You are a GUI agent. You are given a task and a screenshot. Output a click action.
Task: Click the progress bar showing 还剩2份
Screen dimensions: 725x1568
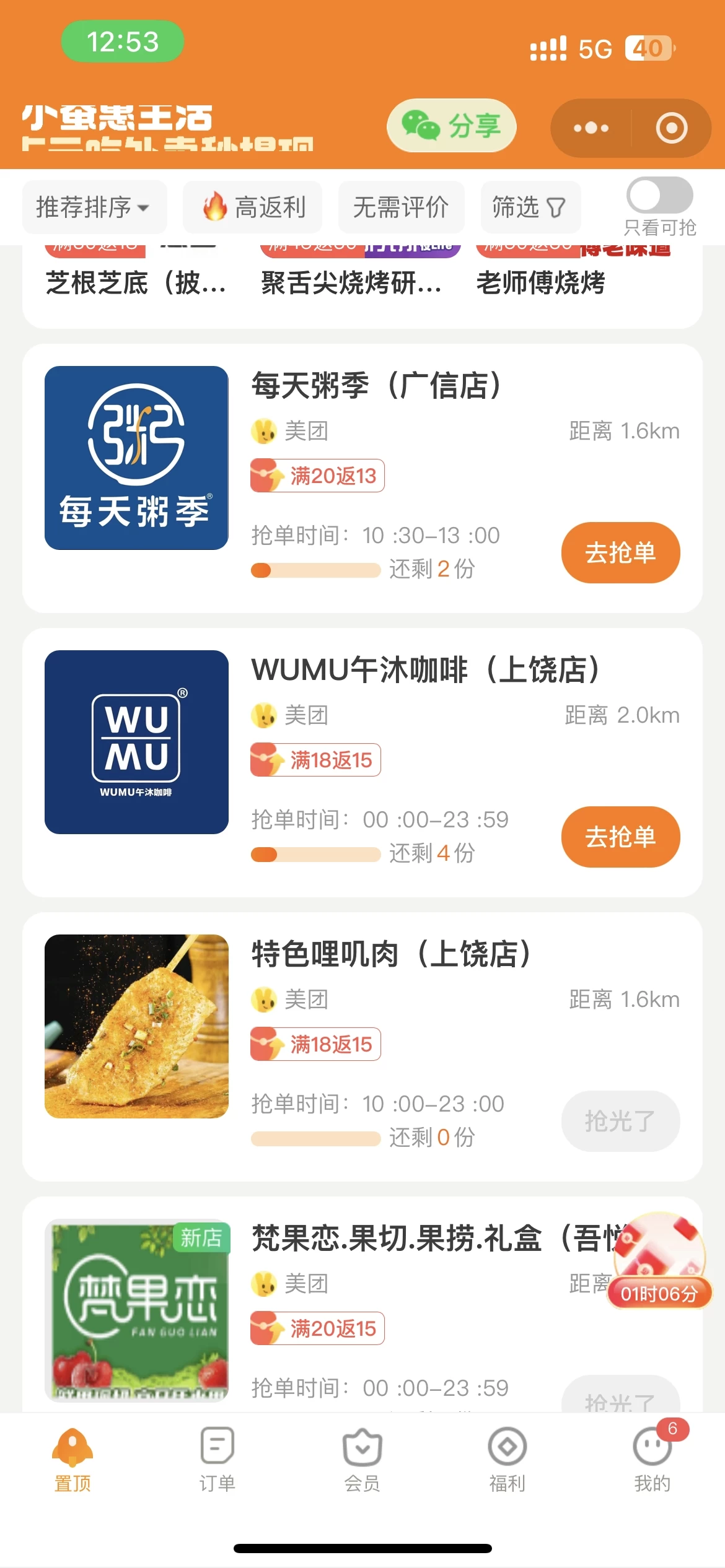317,570
